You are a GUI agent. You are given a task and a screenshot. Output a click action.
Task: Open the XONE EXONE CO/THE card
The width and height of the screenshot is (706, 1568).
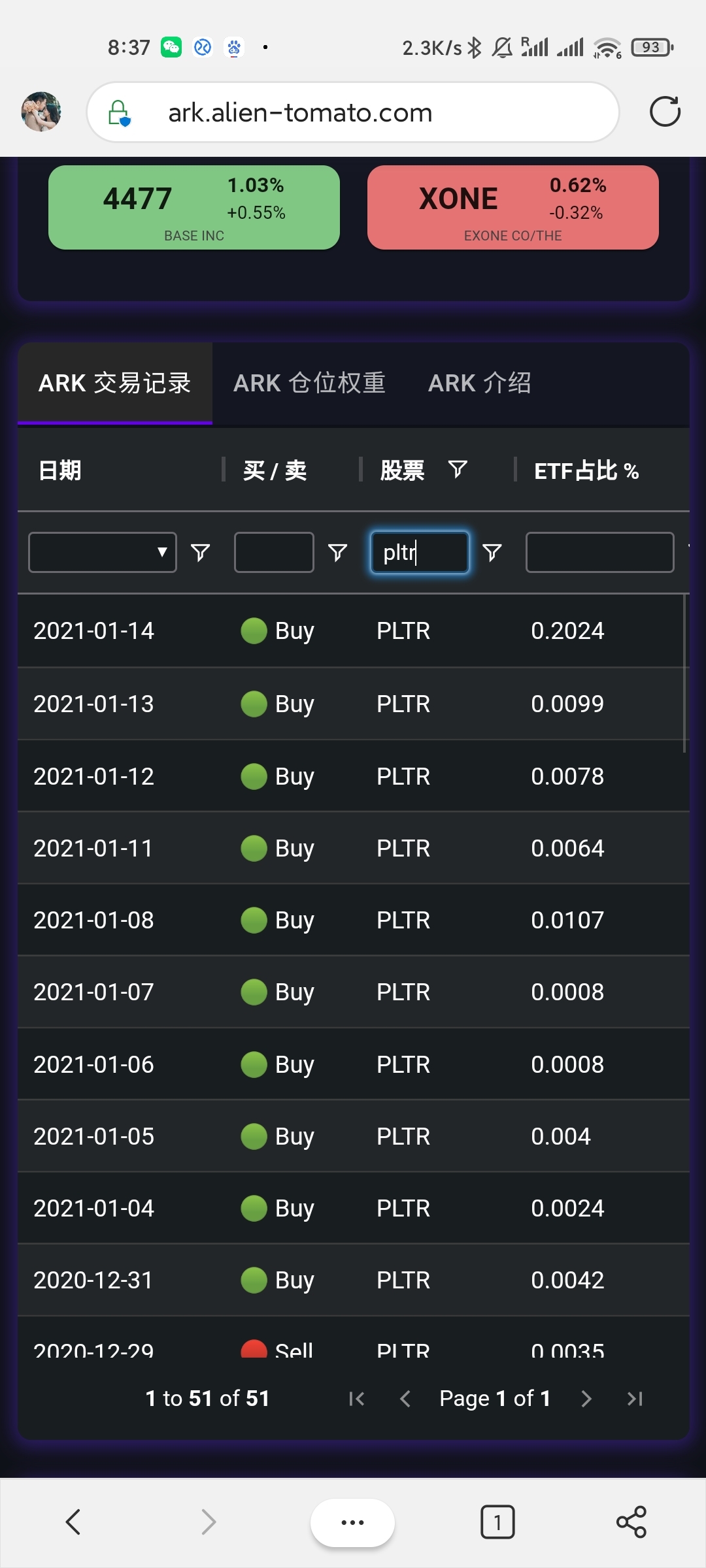[x=513, y=207]
